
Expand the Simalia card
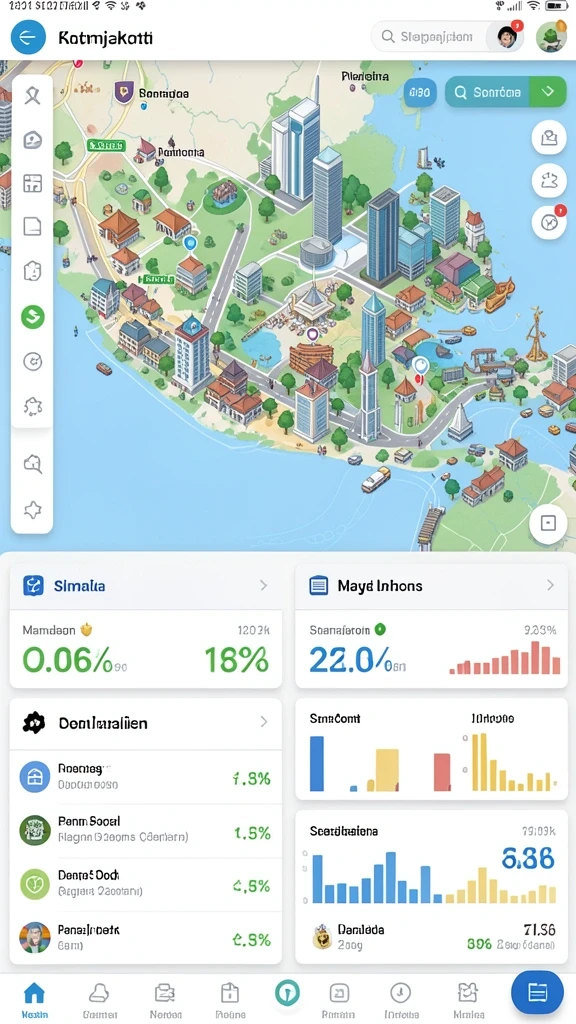(x=146, y=586)
